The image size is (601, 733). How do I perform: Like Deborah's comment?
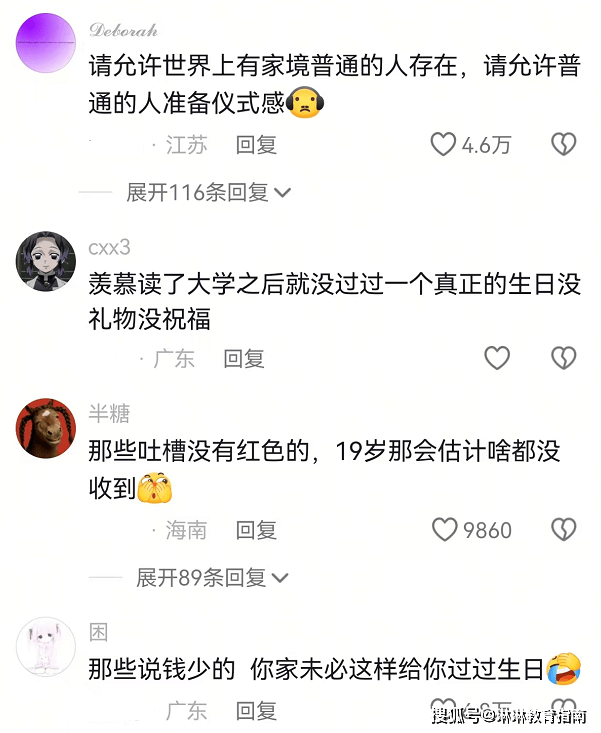[444, 145]
